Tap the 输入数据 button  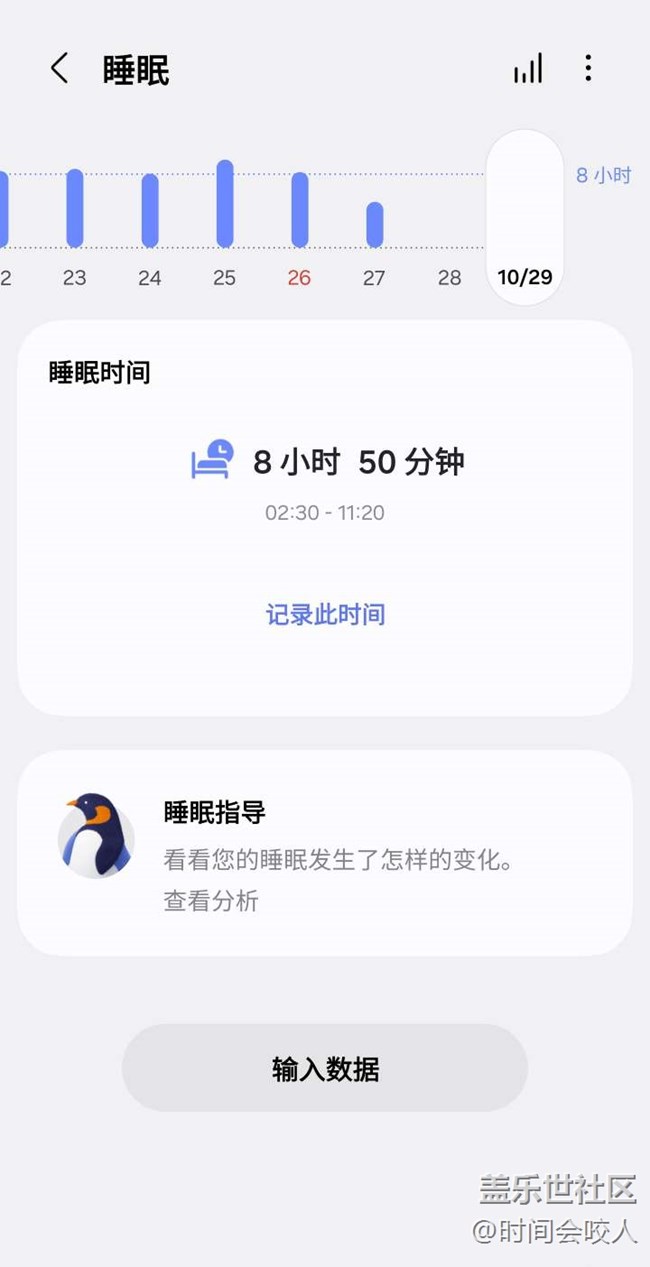tap(325, 1068)
